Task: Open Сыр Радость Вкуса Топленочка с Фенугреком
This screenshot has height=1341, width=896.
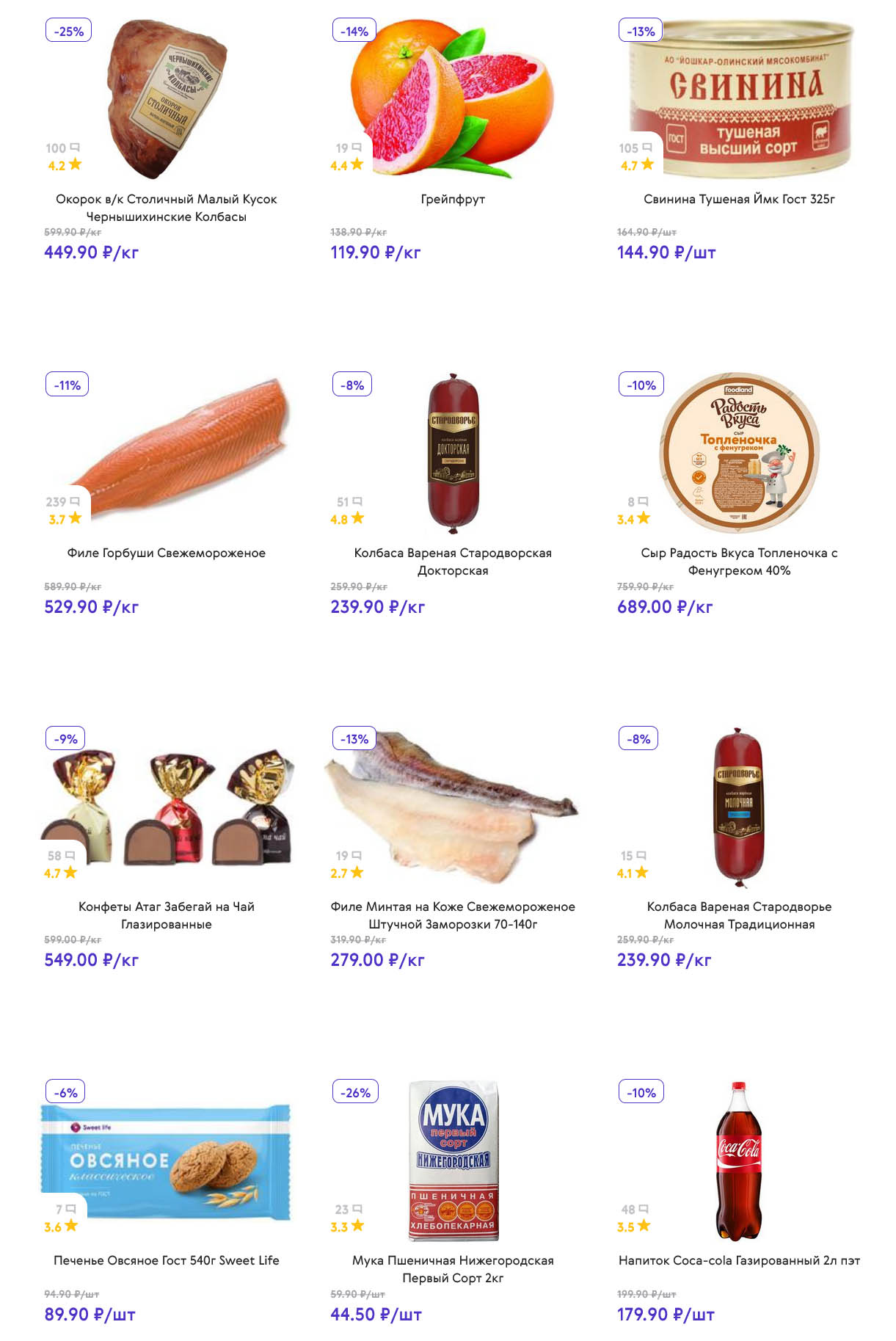Action: [x=739, y=561]
